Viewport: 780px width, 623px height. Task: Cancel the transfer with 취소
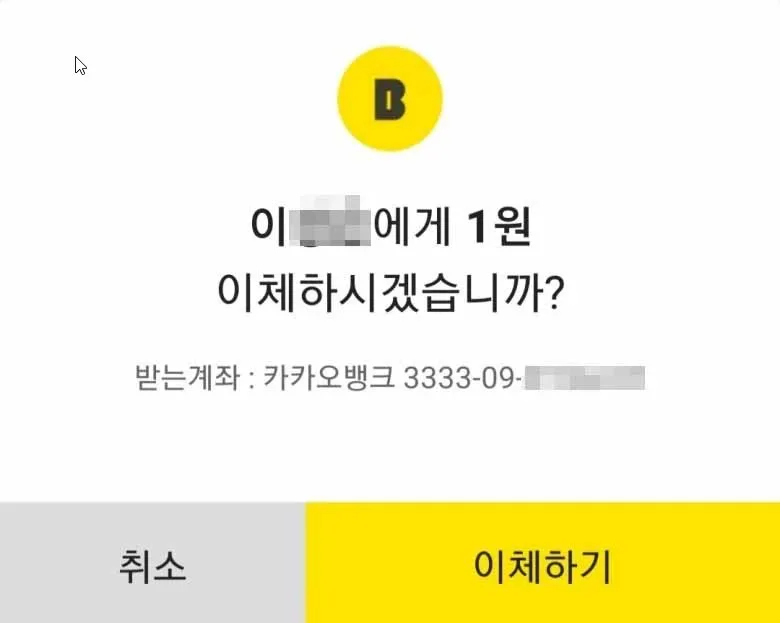152,565
